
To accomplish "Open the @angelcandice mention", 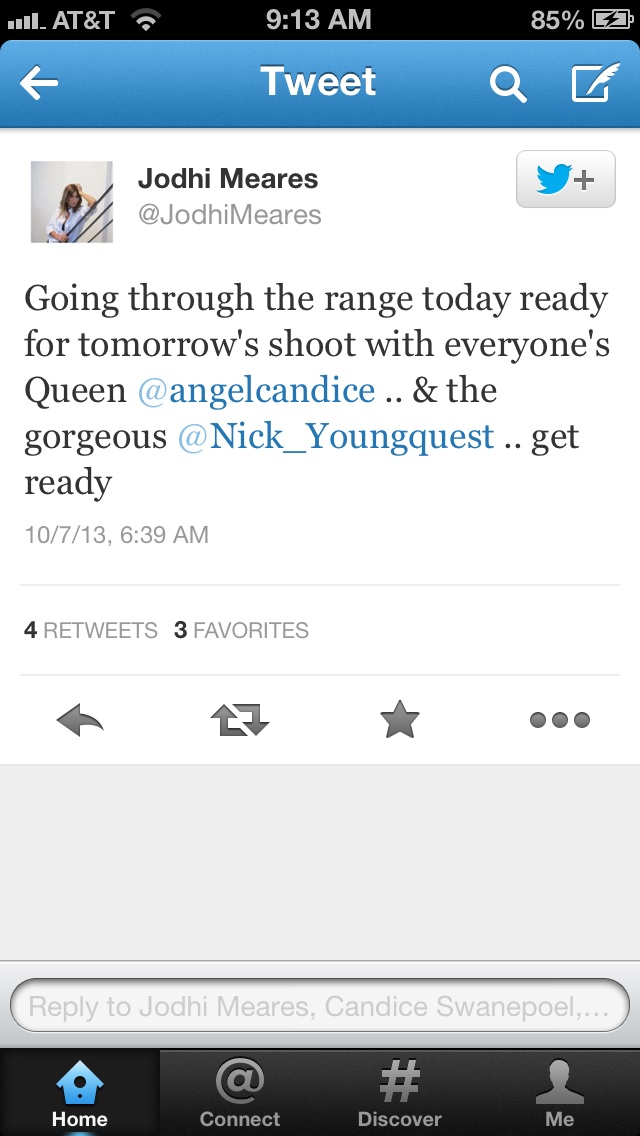I will [x=256, y=390].
